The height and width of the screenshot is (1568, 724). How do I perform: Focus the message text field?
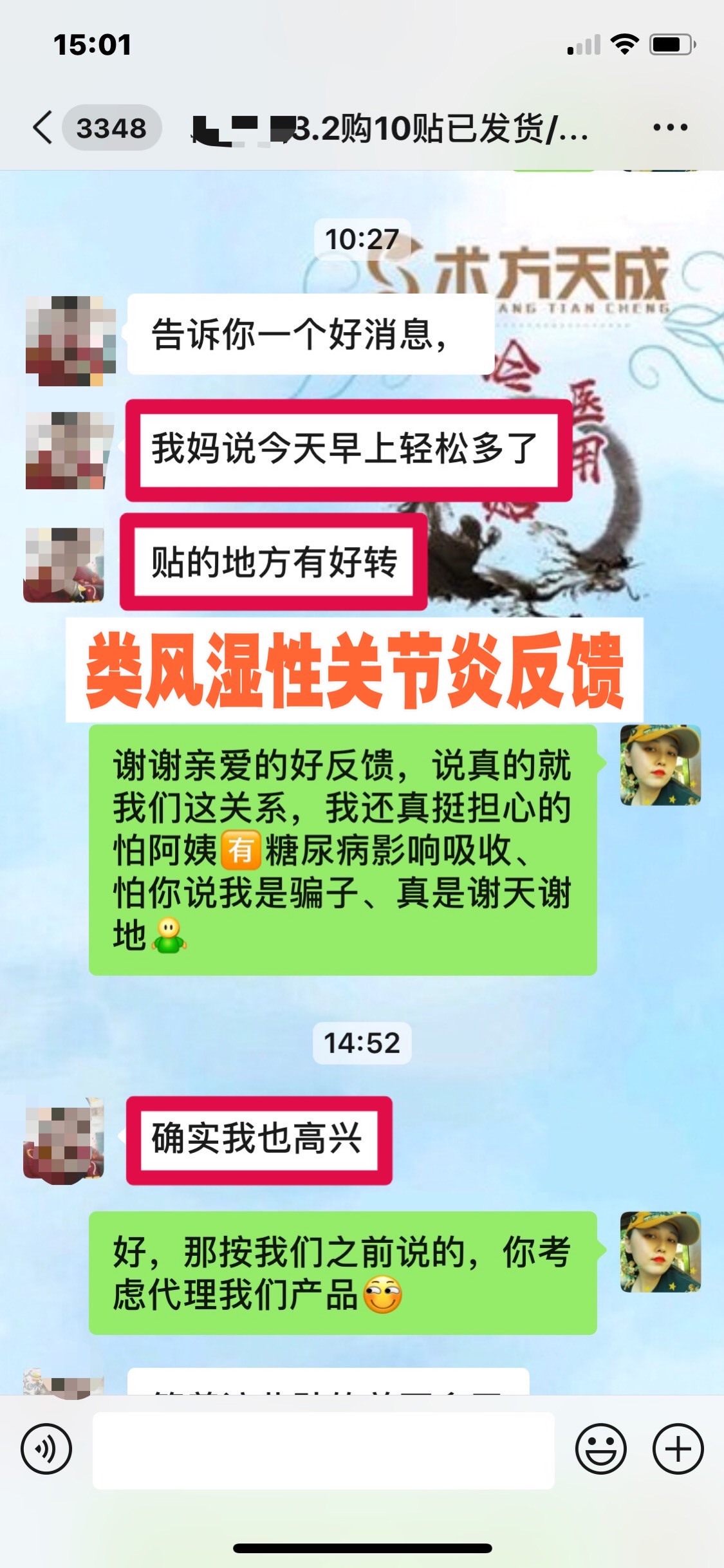coord(323,1450)
